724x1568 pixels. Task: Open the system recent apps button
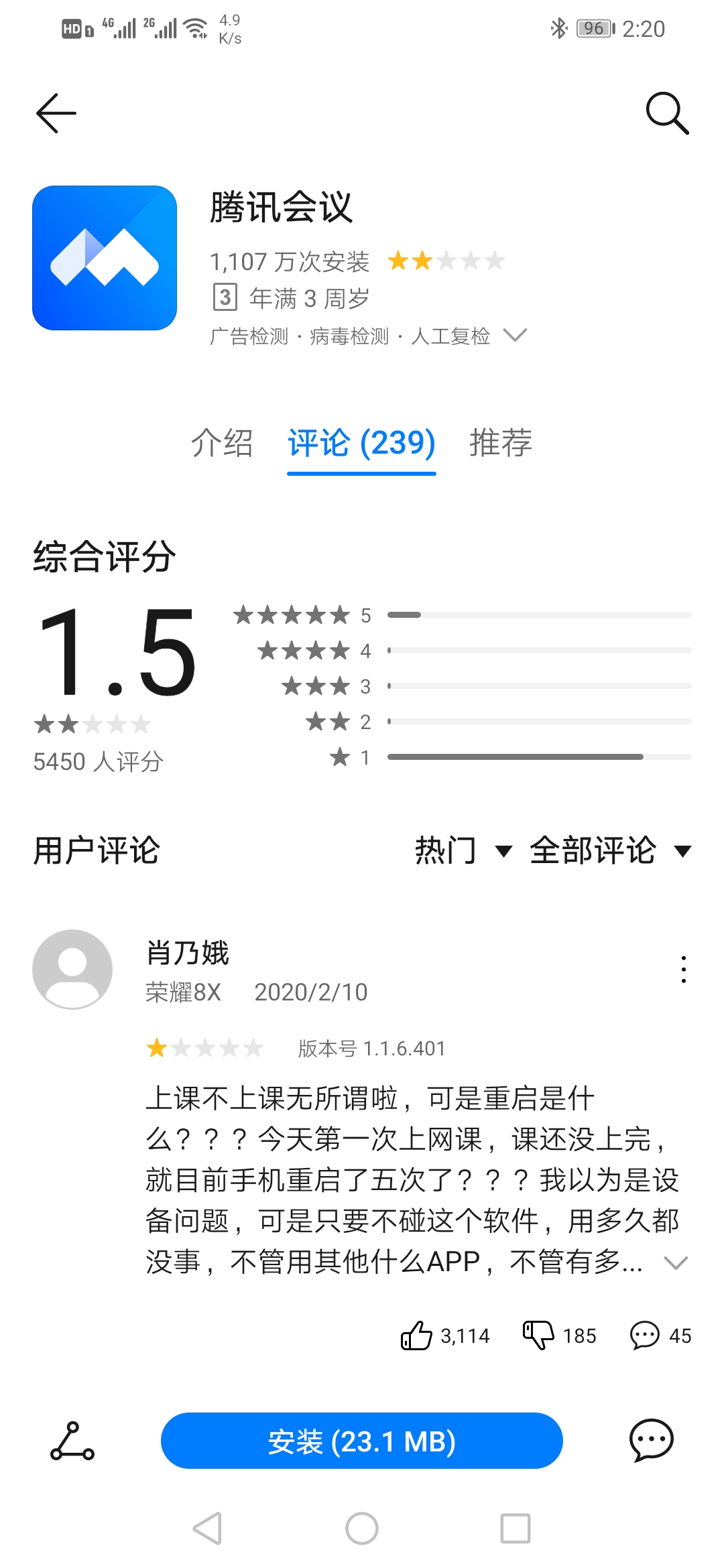pyautogui.click(x=516, y=1528)
